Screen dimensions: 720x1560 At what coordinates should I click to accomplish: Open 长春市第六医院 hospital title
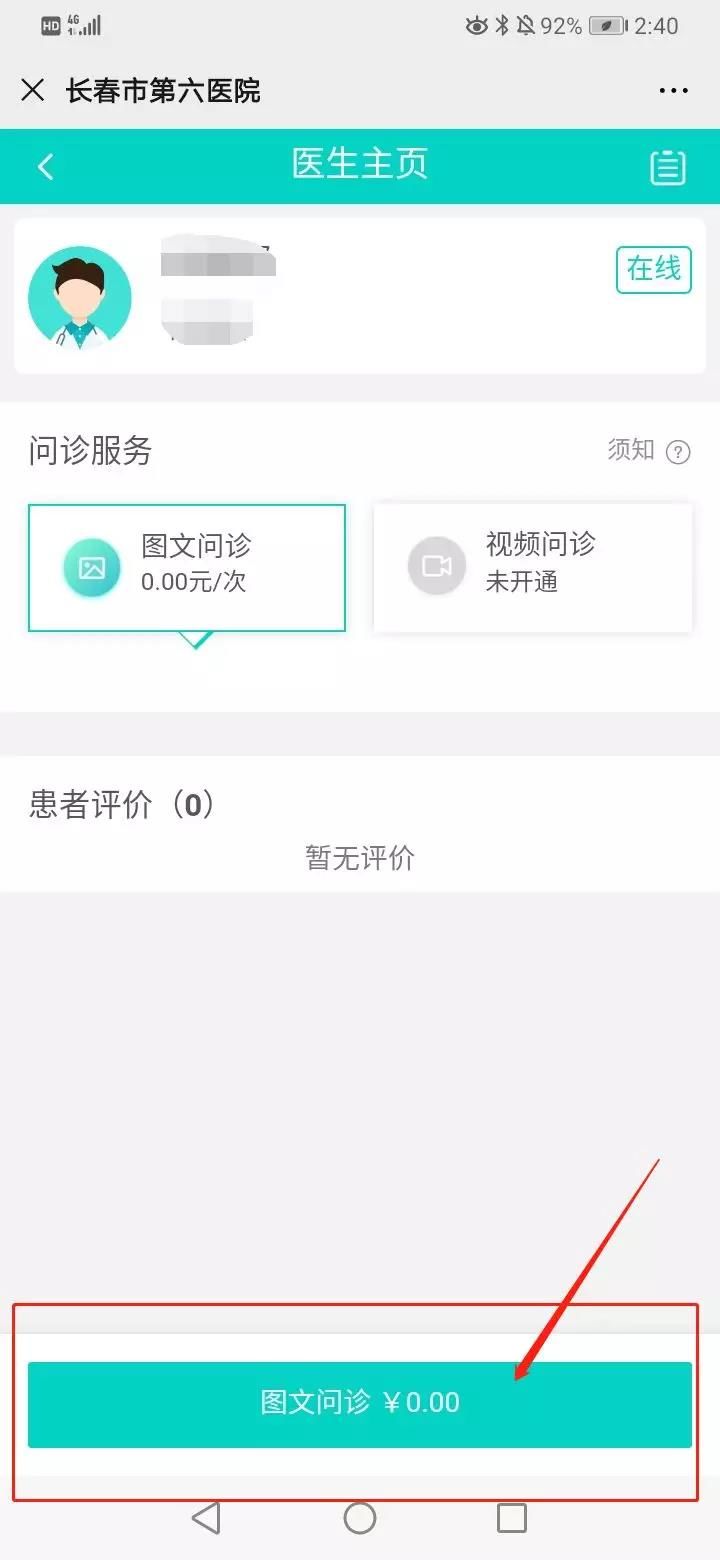(x=162, y=90)
